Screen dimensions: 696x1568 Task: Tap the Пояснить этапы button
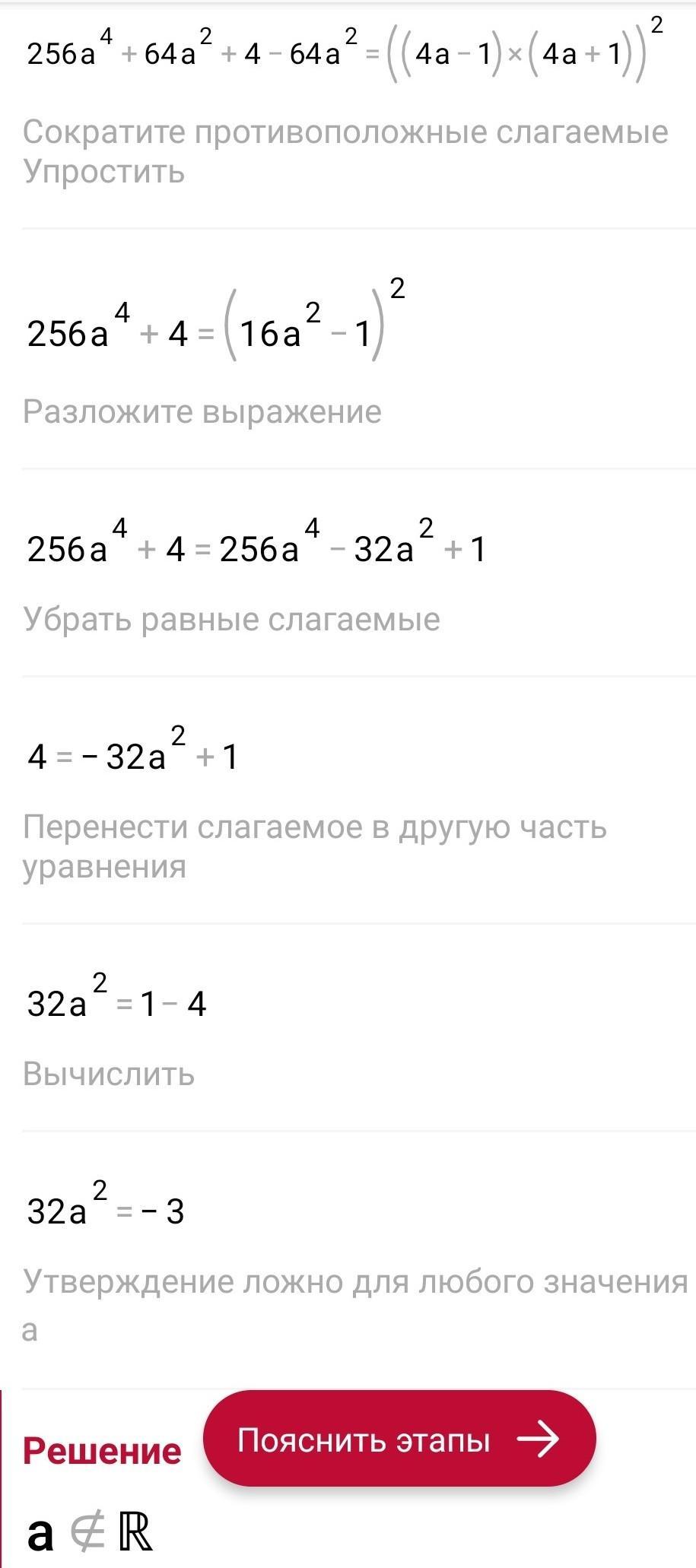(399, 1439)
